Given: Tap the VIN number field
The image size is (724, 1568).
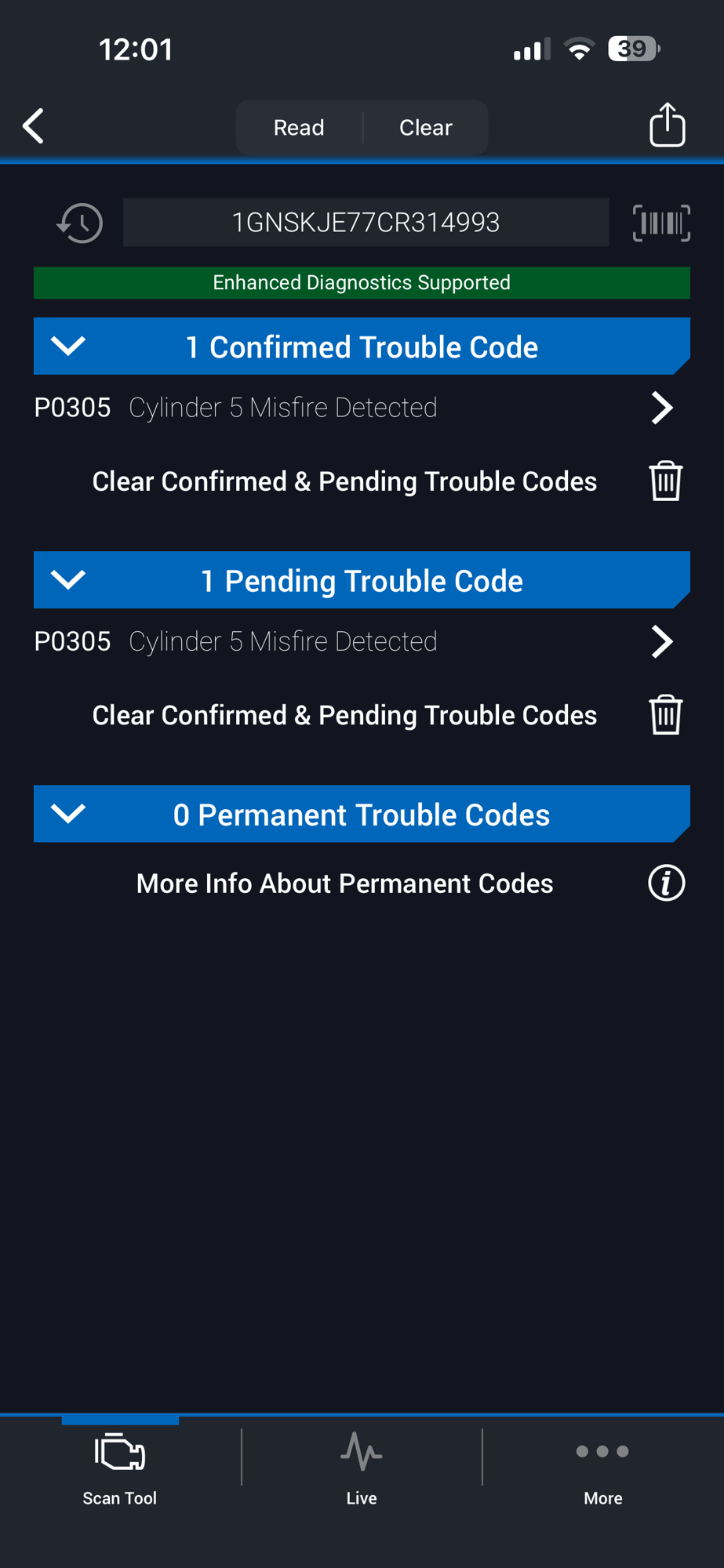Looking at the screenshot, I should [x=366, y=223].
